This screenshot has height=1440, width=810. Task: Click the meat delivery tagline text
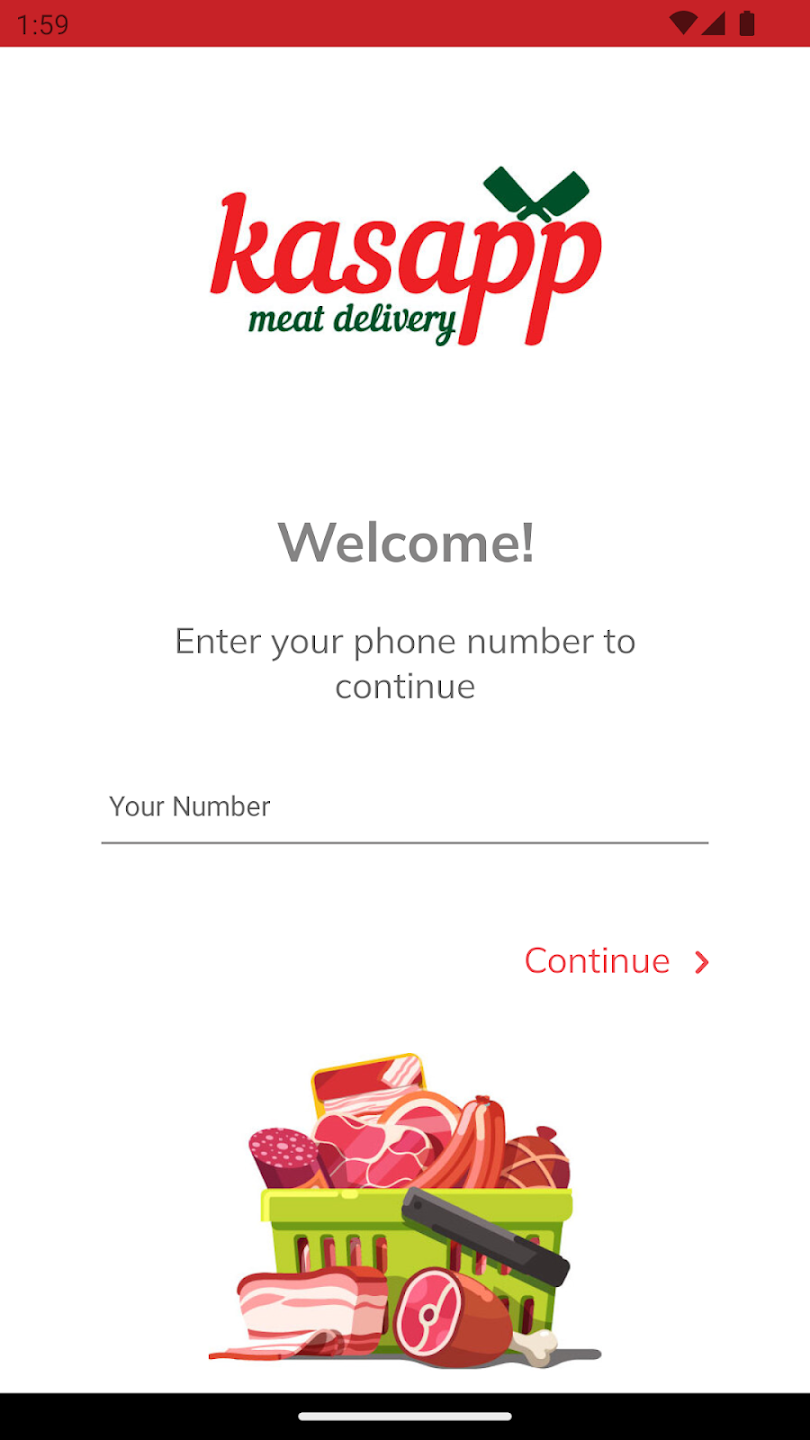click(352, 320)
